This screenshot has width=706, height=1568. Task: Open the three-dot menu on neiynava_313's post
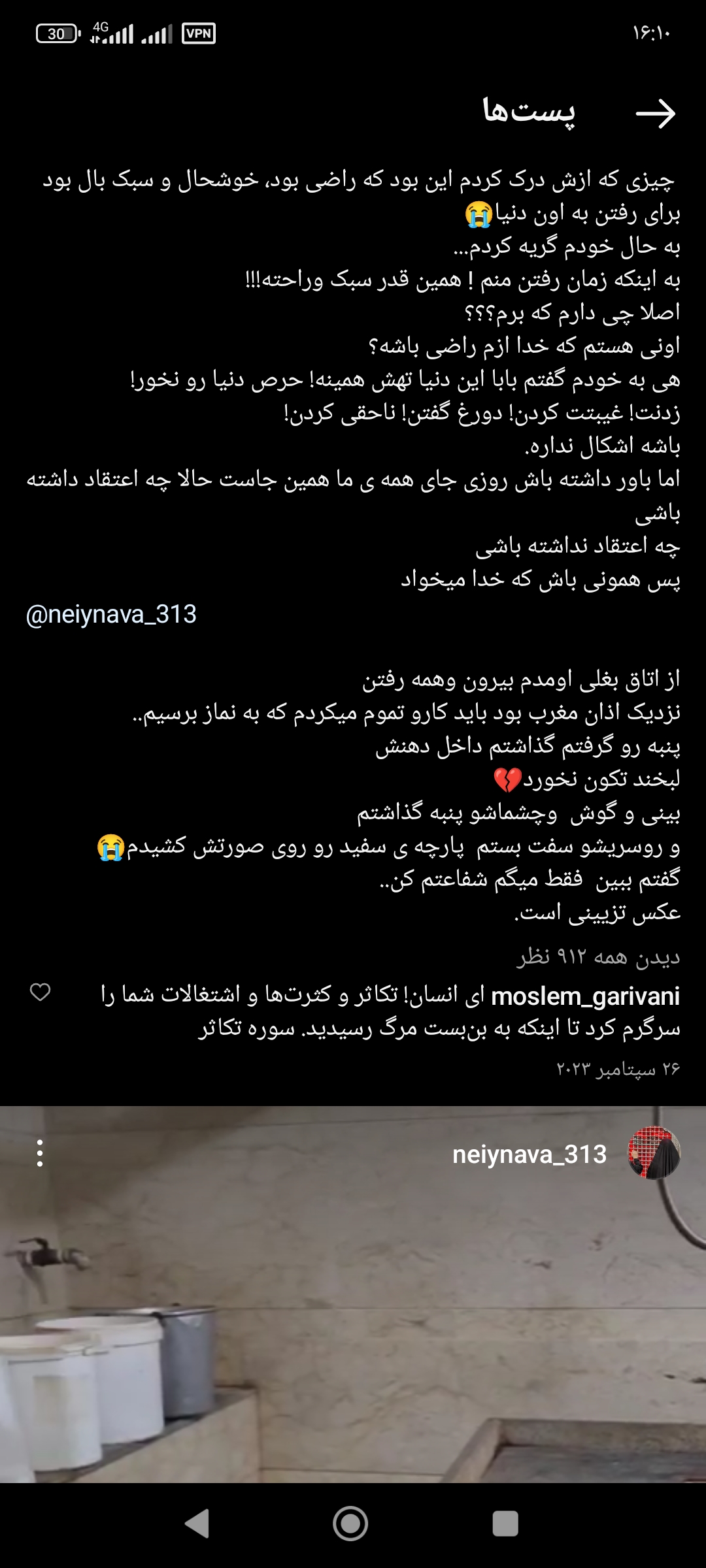41,1153
